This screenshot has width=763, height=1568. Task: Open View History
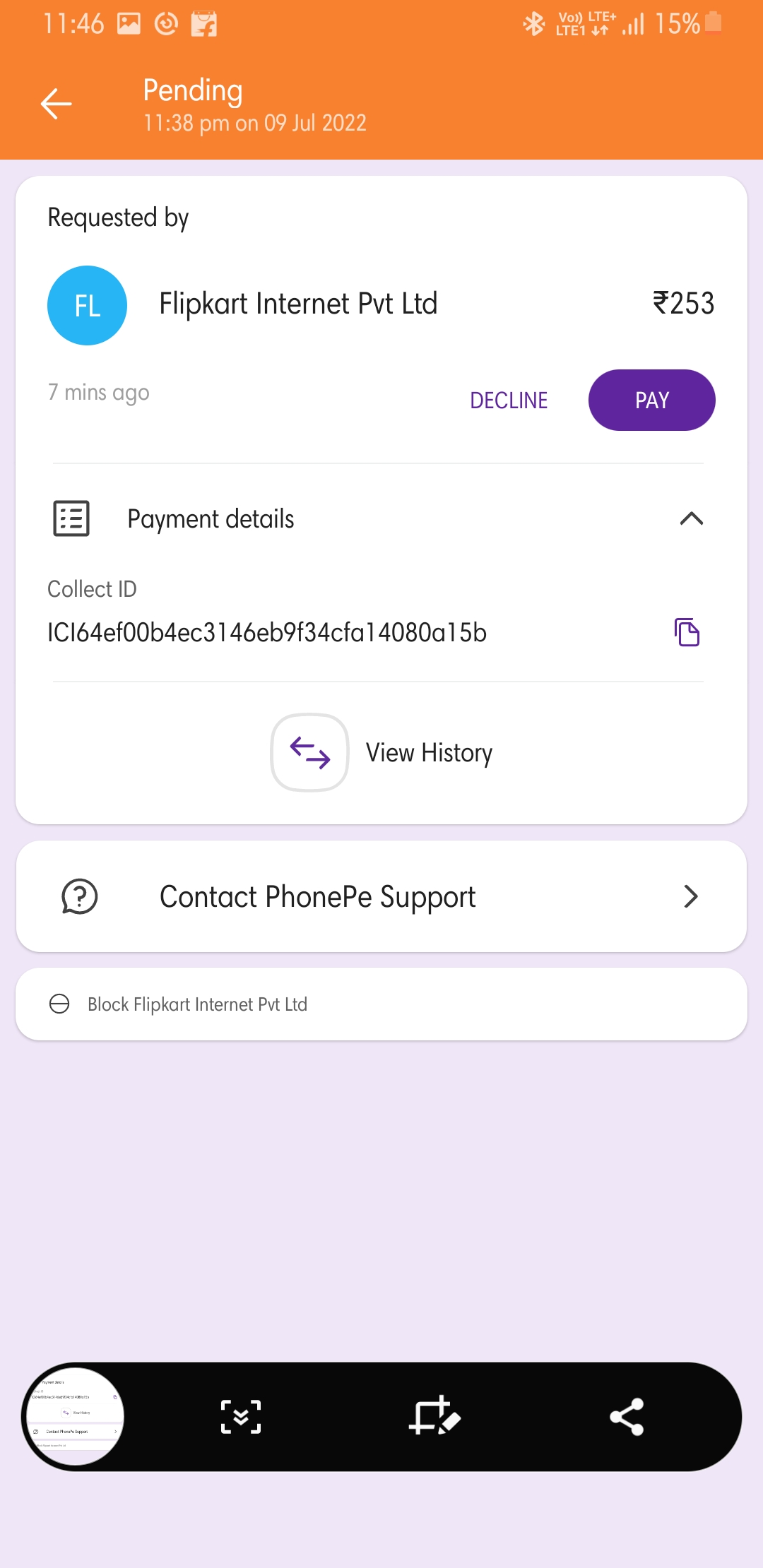point(381,753)
